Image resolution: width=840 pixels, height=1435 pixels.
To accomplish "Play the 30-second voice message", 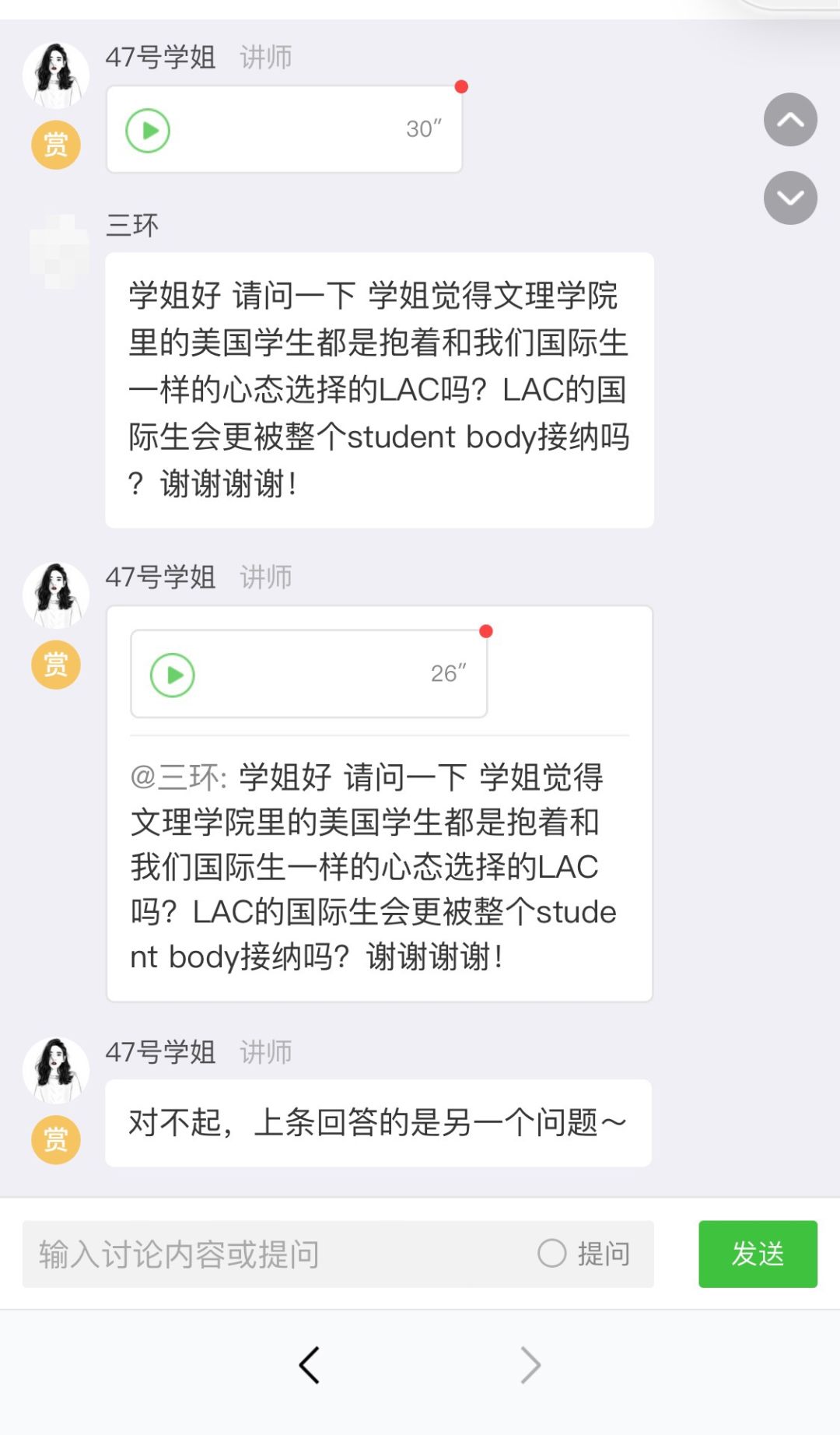I will (147, 131).
